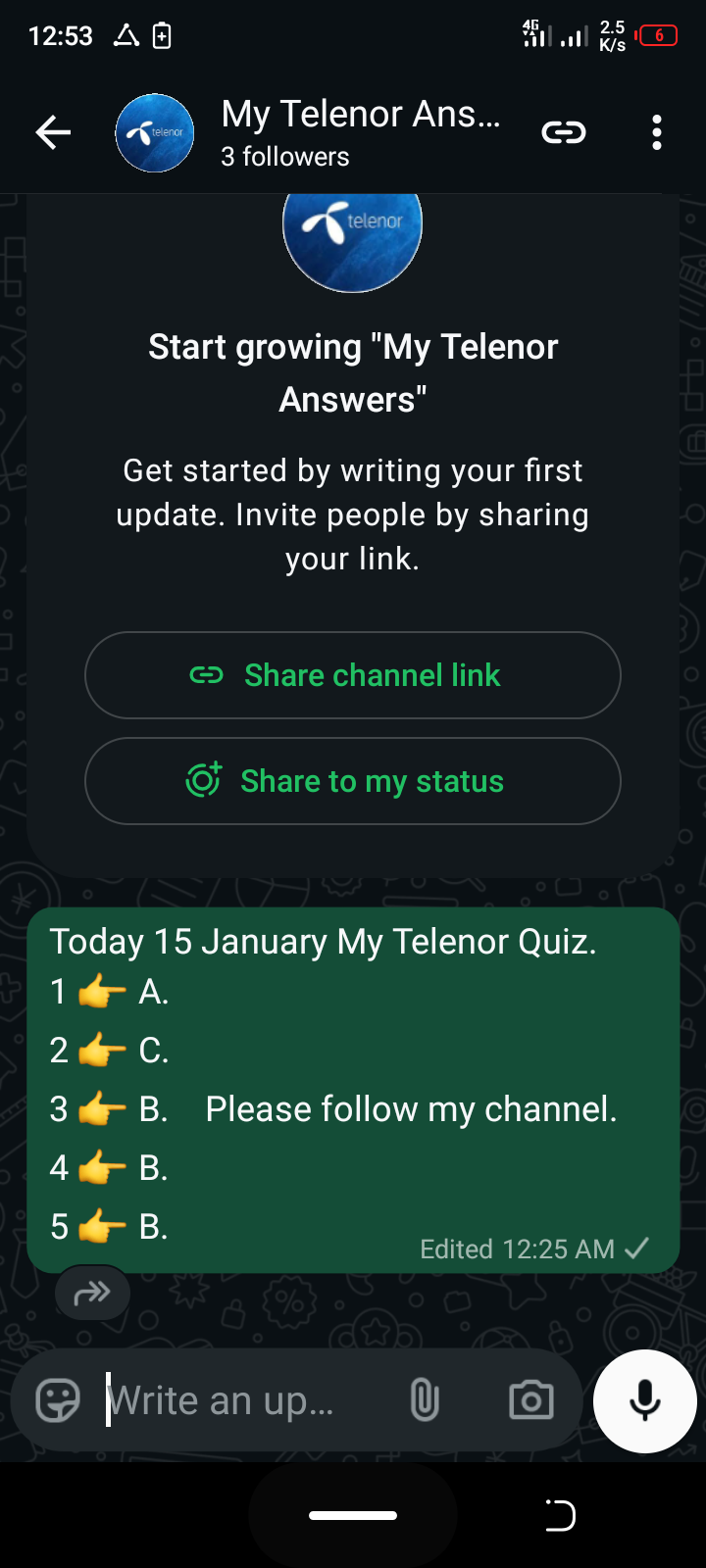Open the three-dot overflow menu
Screen dimensions: 706x1568
click(x=656, y=133)
